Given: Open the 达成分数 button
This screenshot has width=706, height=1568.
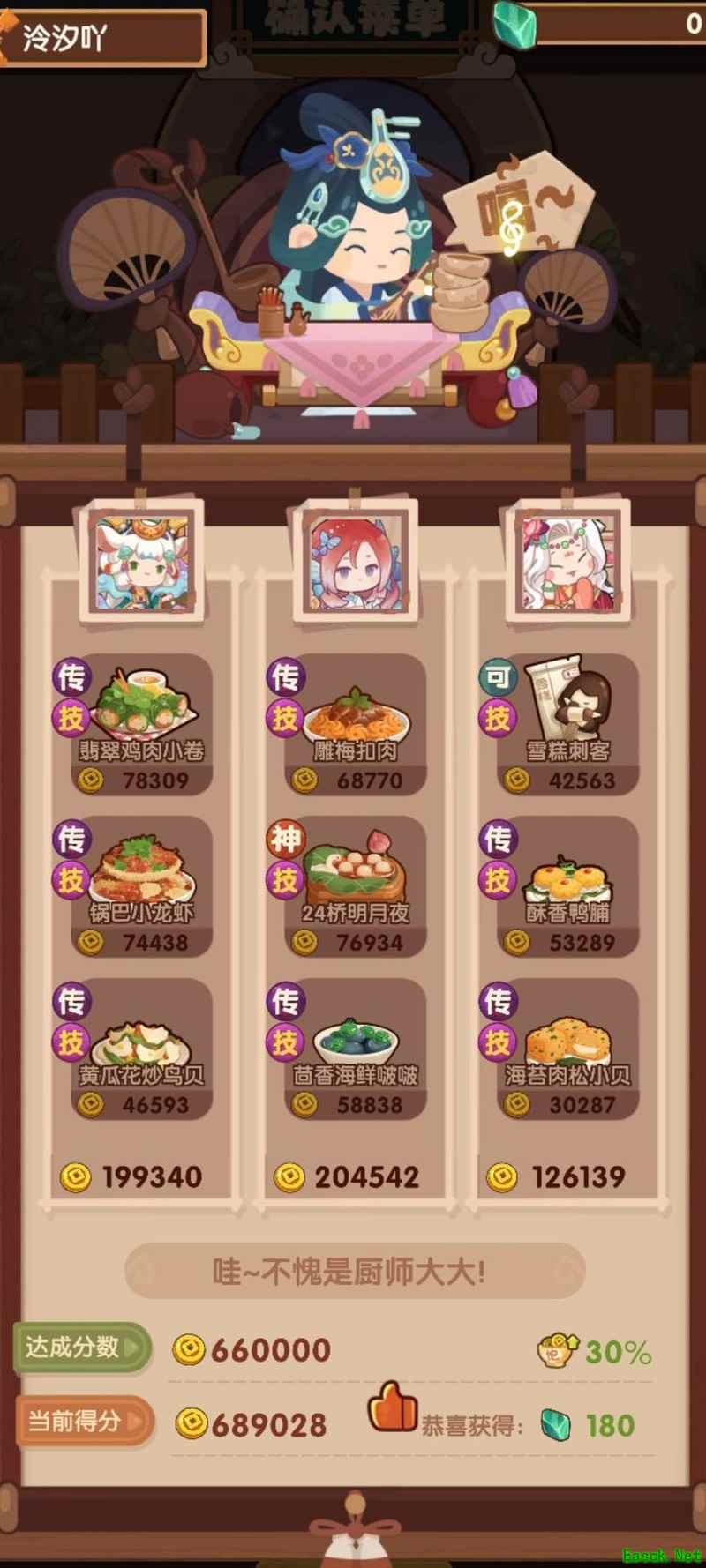Looking at the screenshot, I should [x=79, y=1348].
